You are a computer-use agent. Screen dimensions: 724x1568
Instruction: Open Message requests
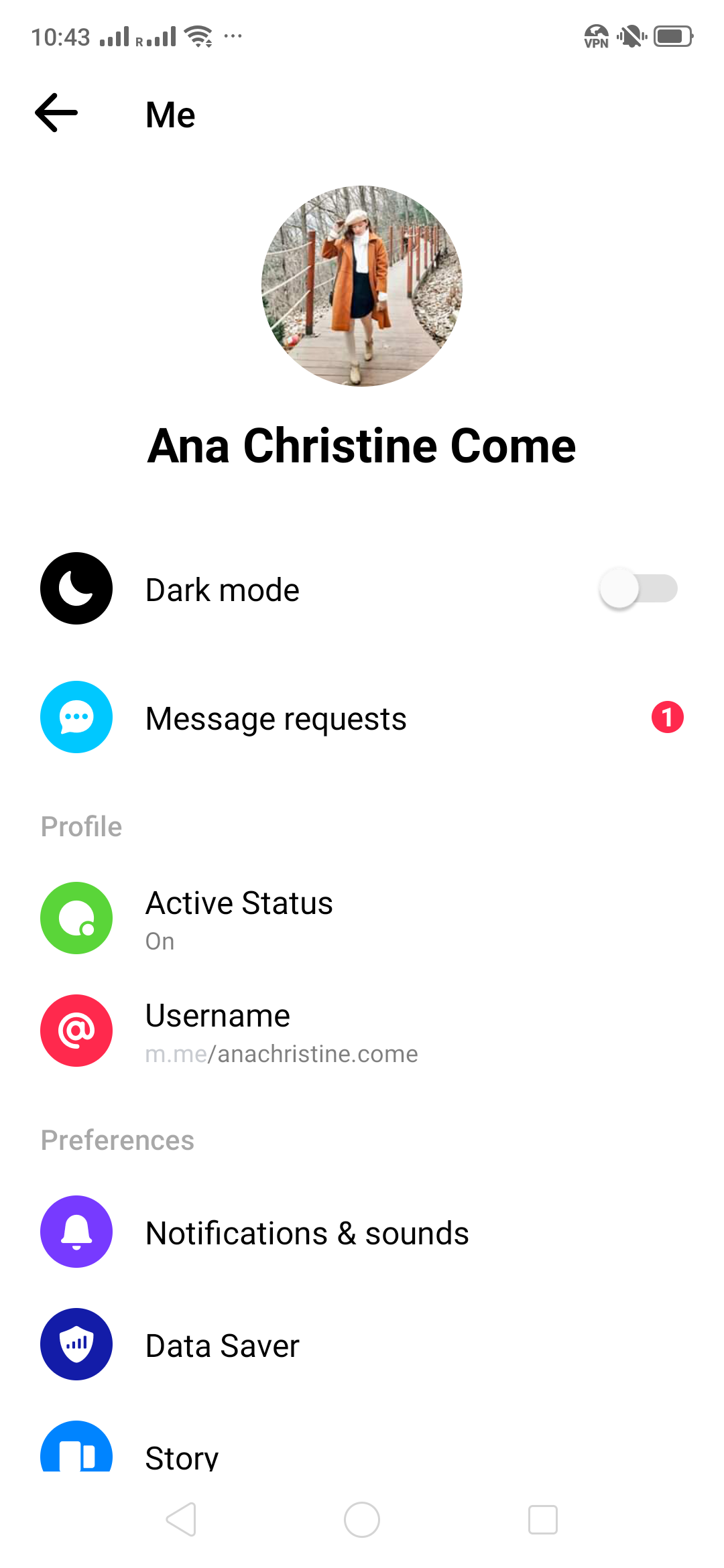tap(276, 718)
